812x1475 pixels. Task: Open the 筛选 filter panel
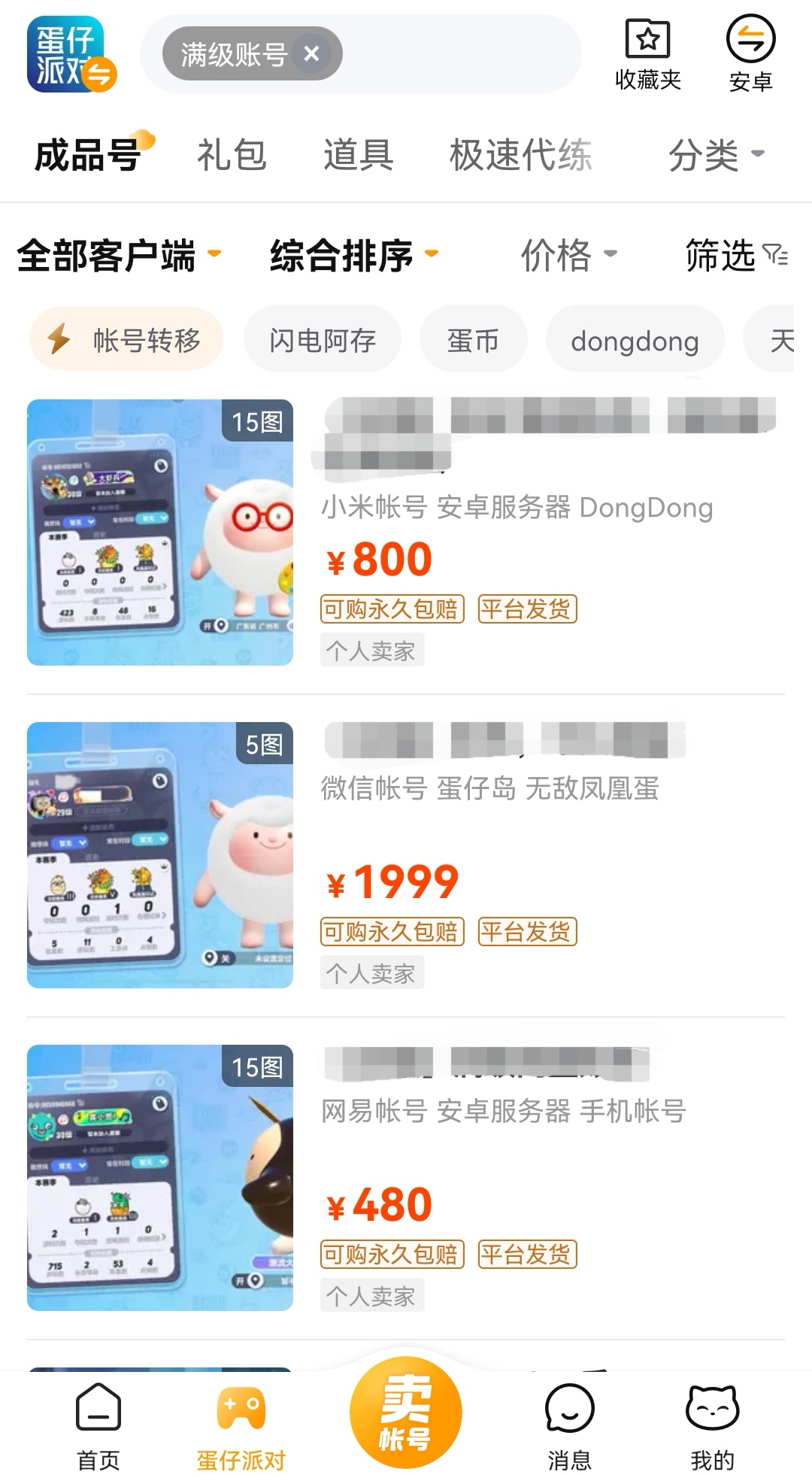(735, 255)
